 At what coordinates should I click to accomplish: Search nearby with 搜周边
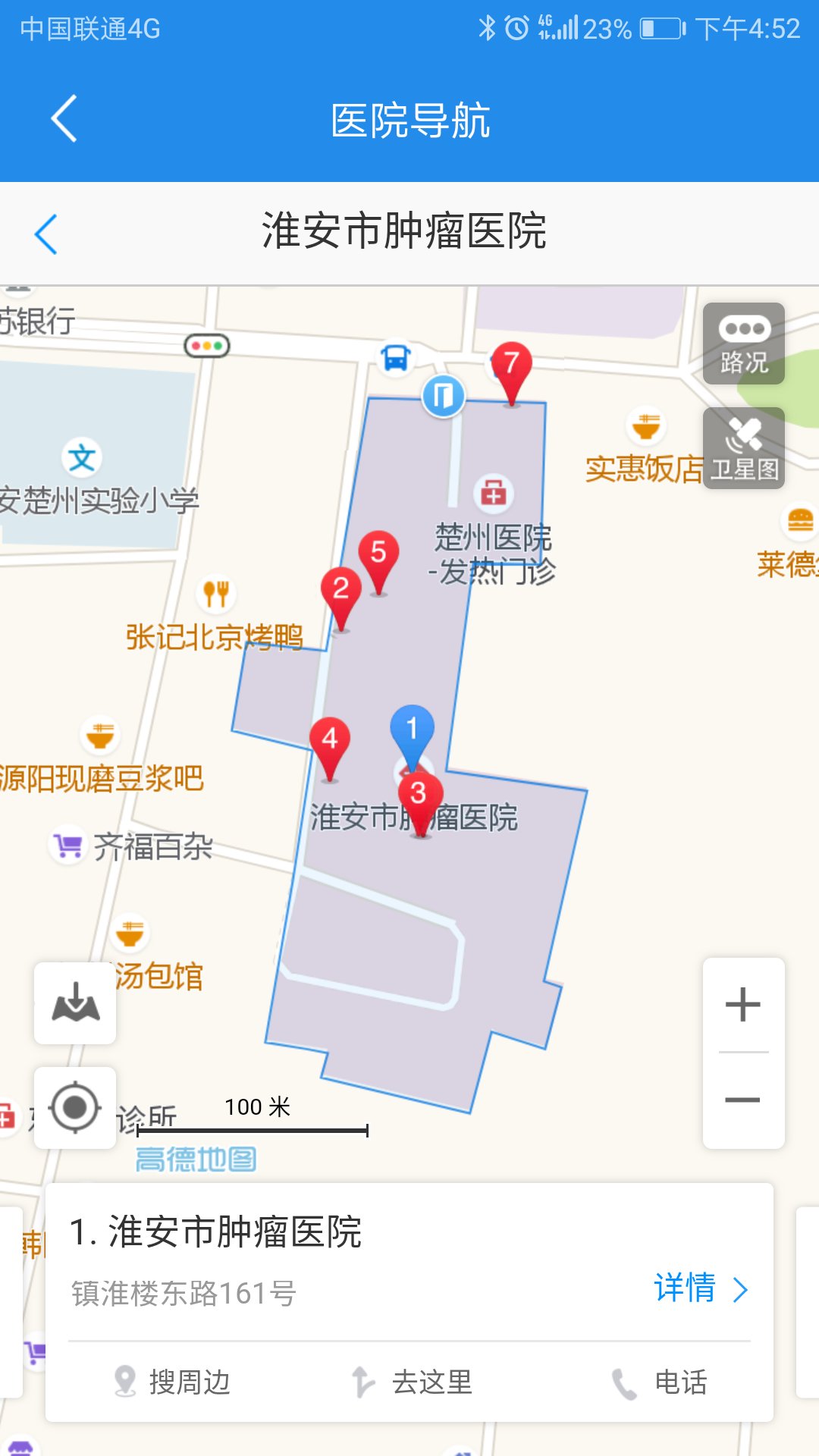tap(172, 1382)
